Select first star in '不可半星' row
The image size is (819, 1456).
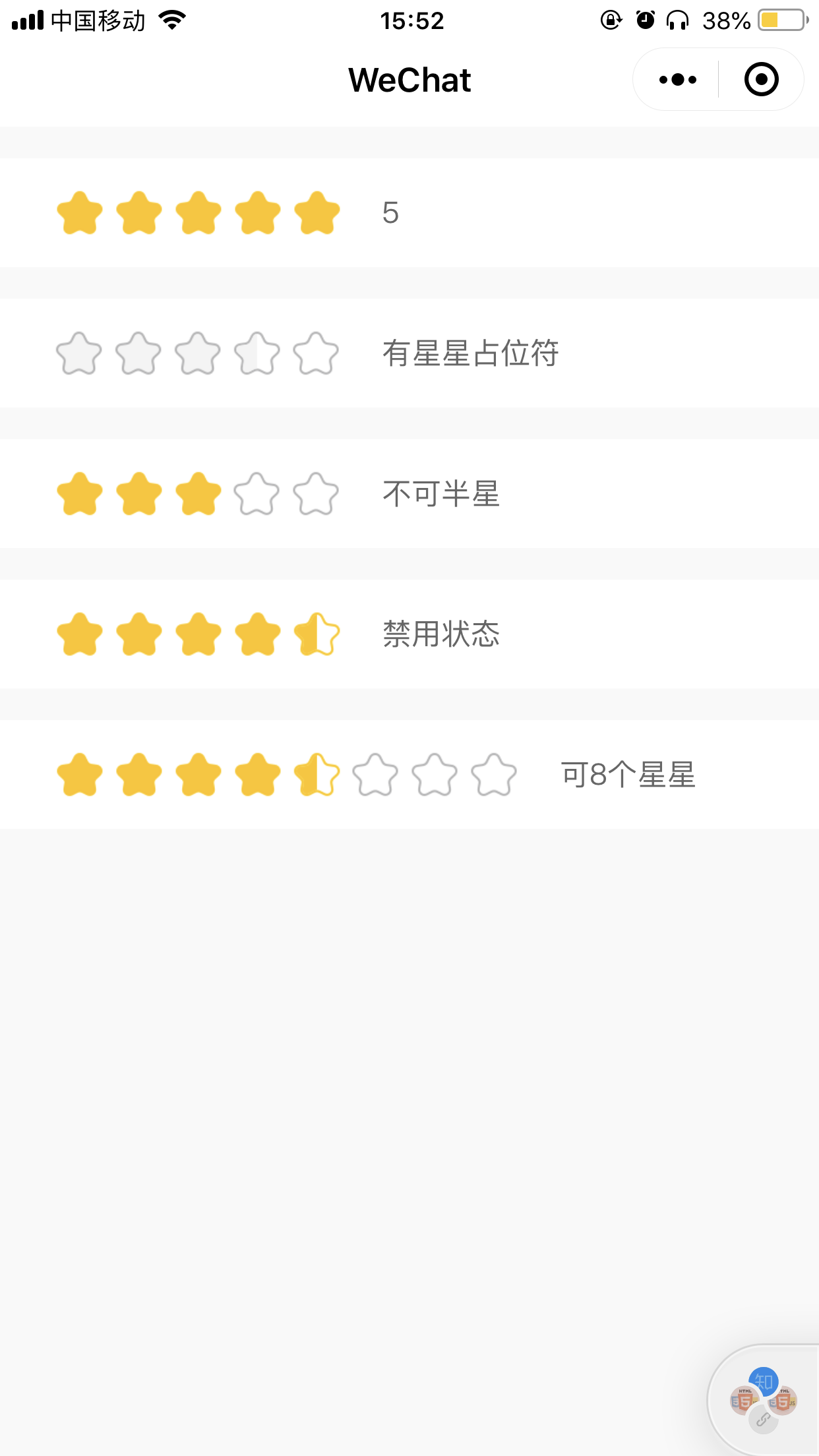tap(80, 494)
